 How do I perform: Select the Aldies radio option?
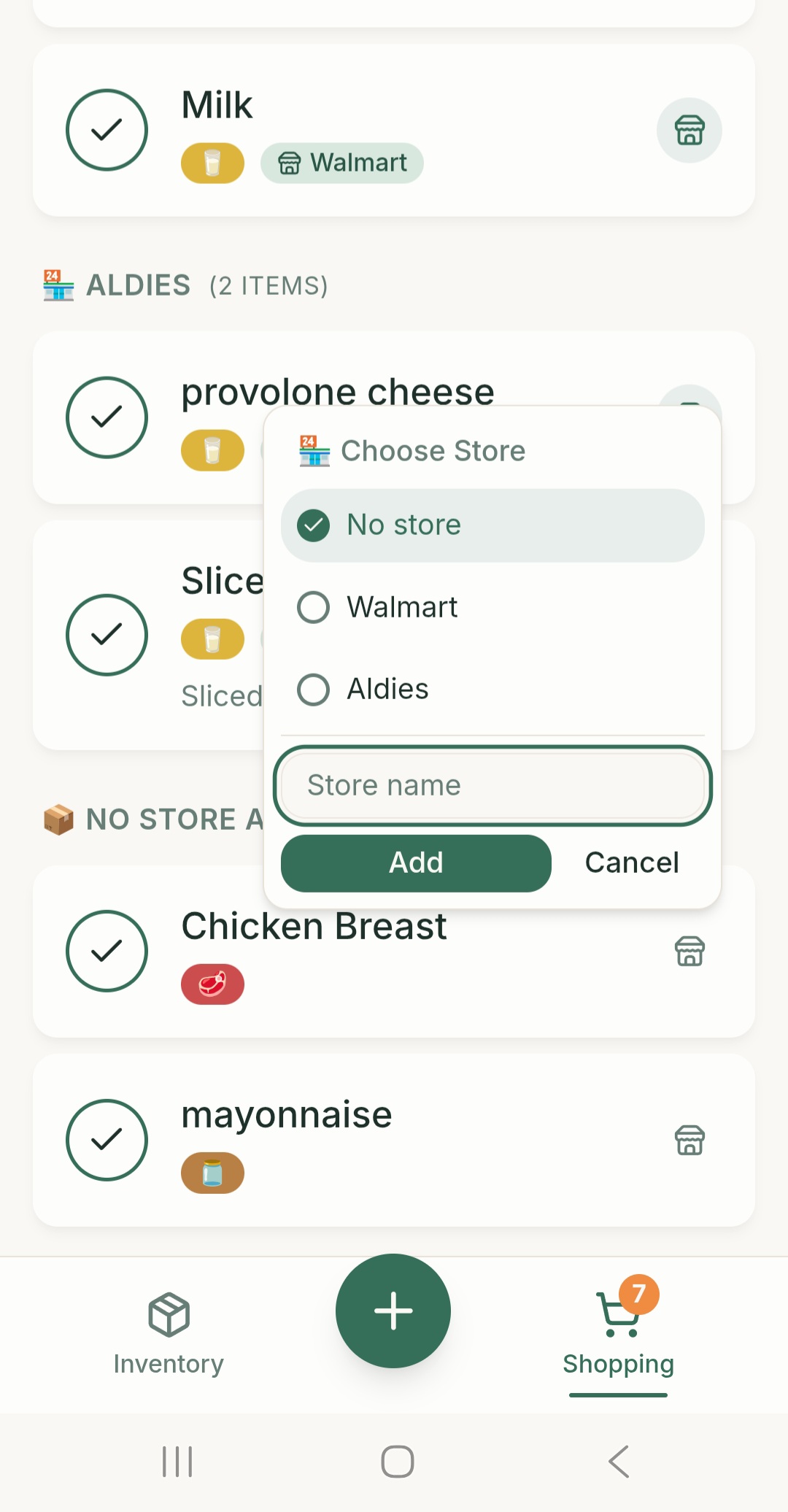[312, 688]
